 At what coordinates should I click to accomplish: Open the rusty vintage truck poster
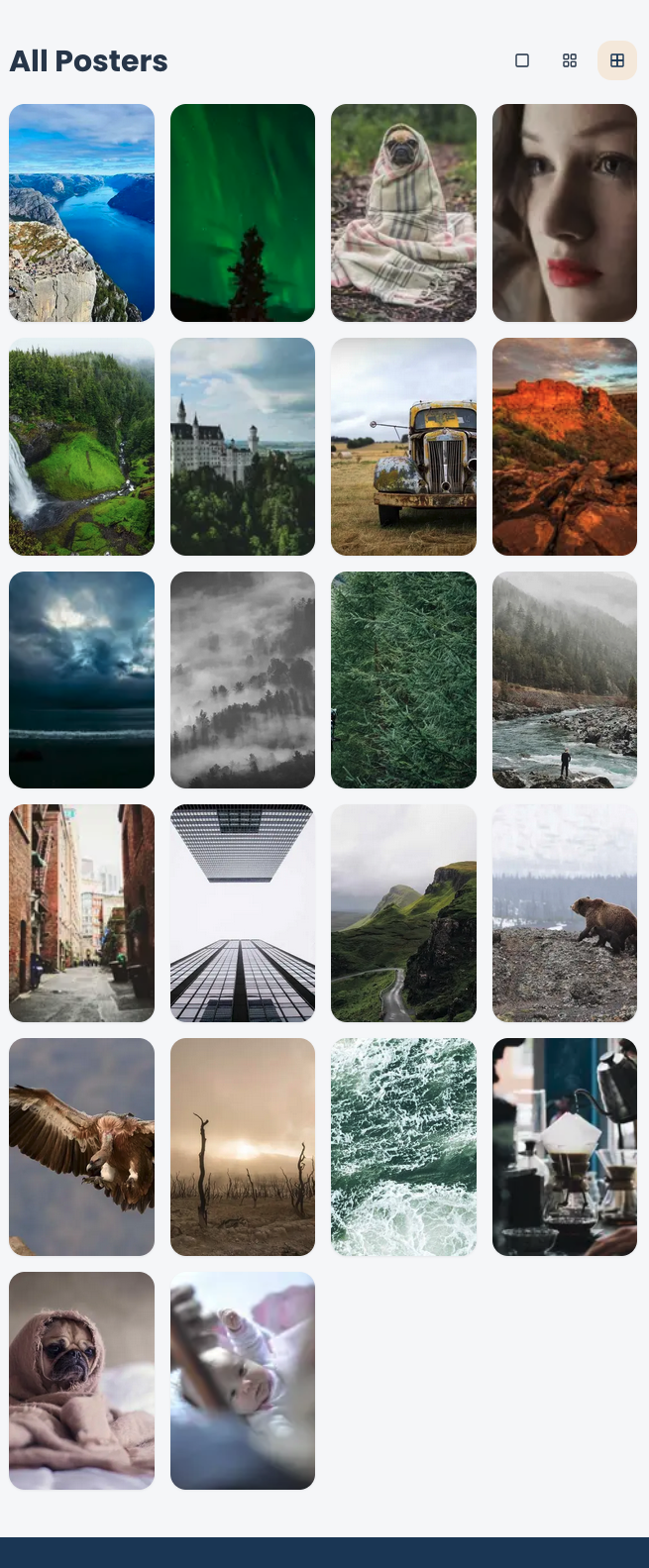[403, 447]
